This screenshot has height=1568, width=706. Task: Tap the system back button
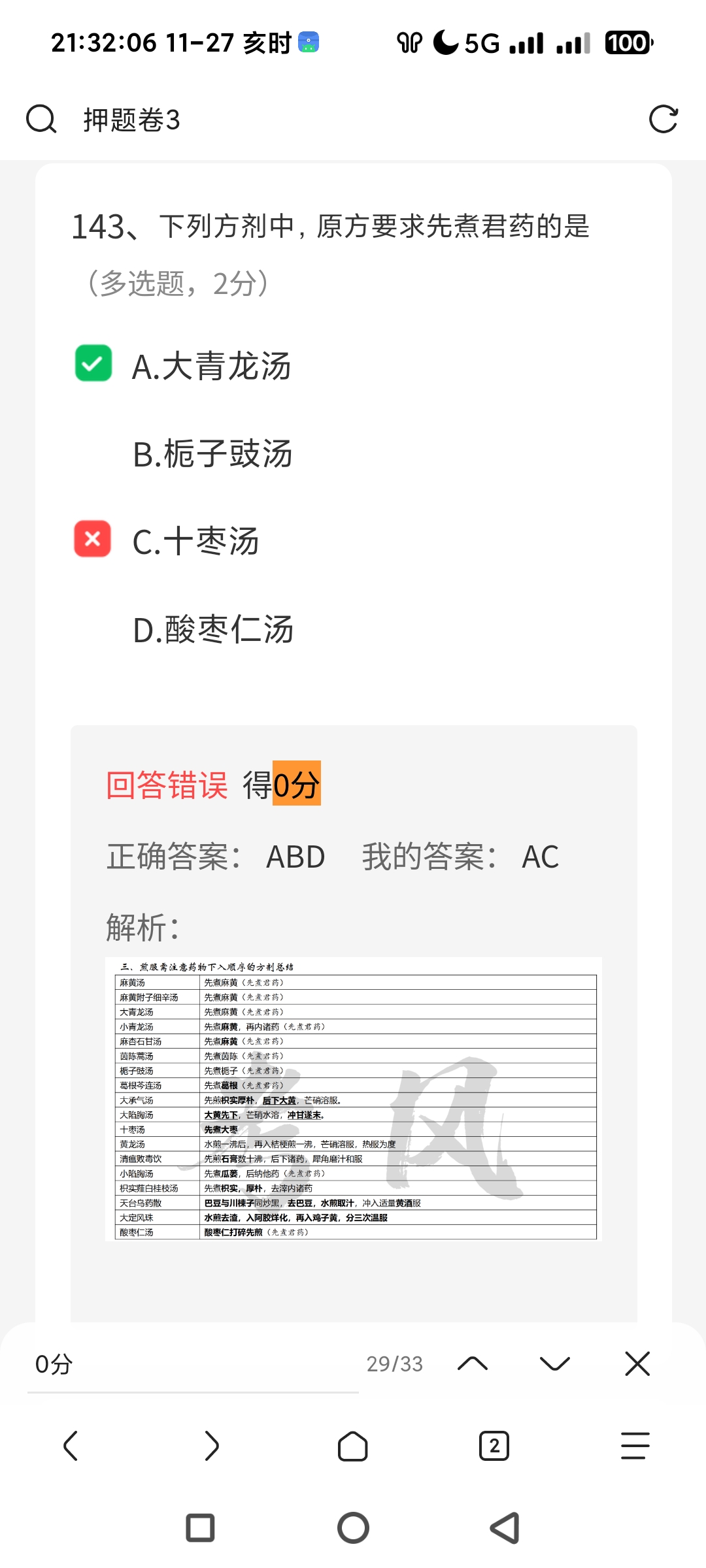click(505, 1528)
